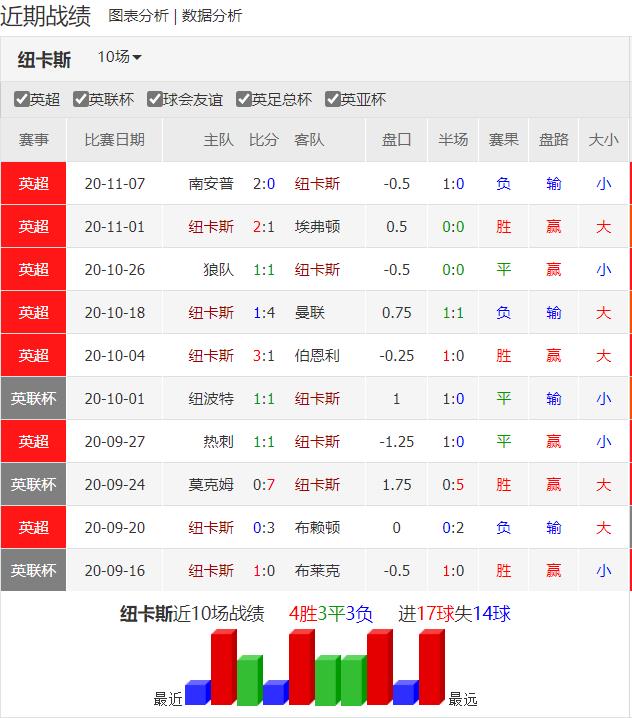Expand the 10场 match count dropdown

click(119, 57)
